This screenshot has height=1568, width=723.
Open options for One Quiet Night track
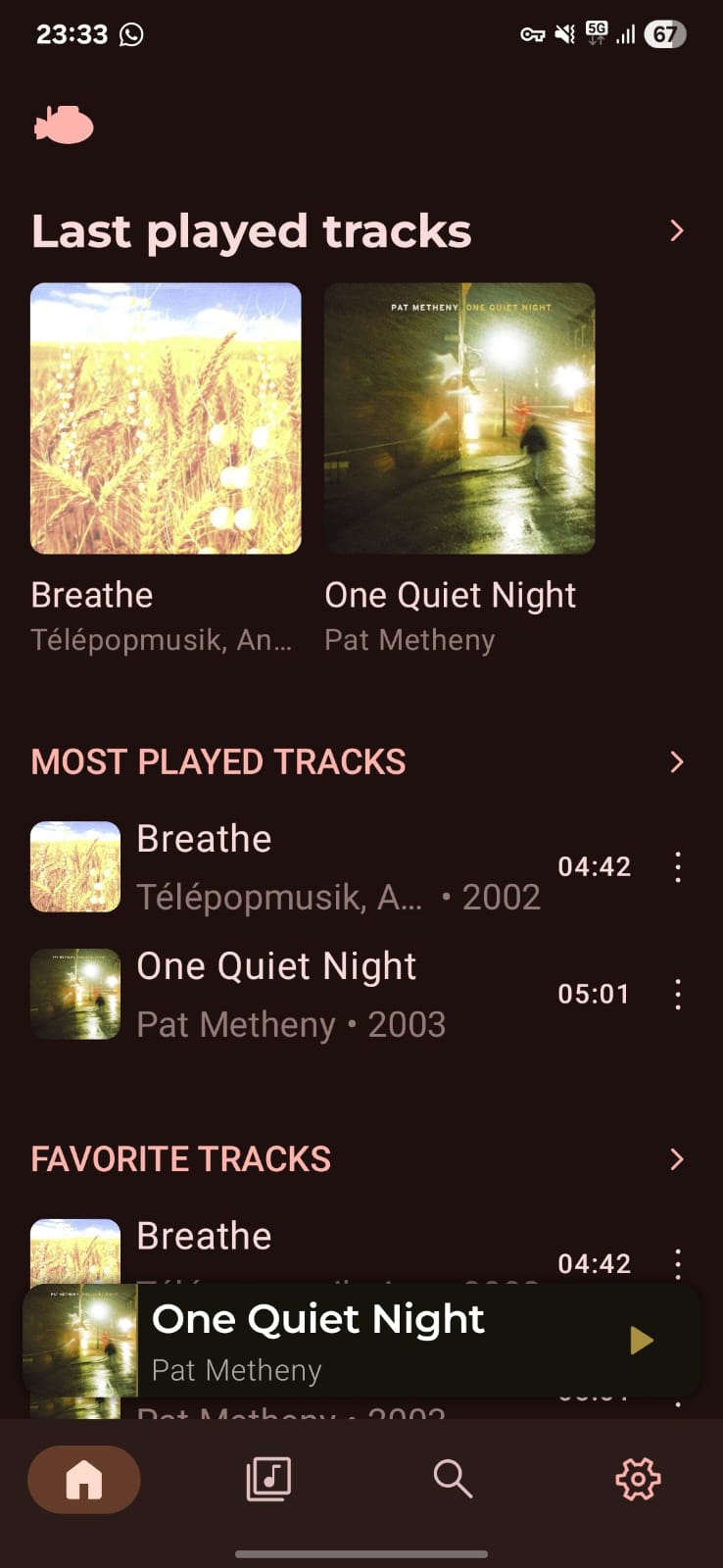click(678, 994)
